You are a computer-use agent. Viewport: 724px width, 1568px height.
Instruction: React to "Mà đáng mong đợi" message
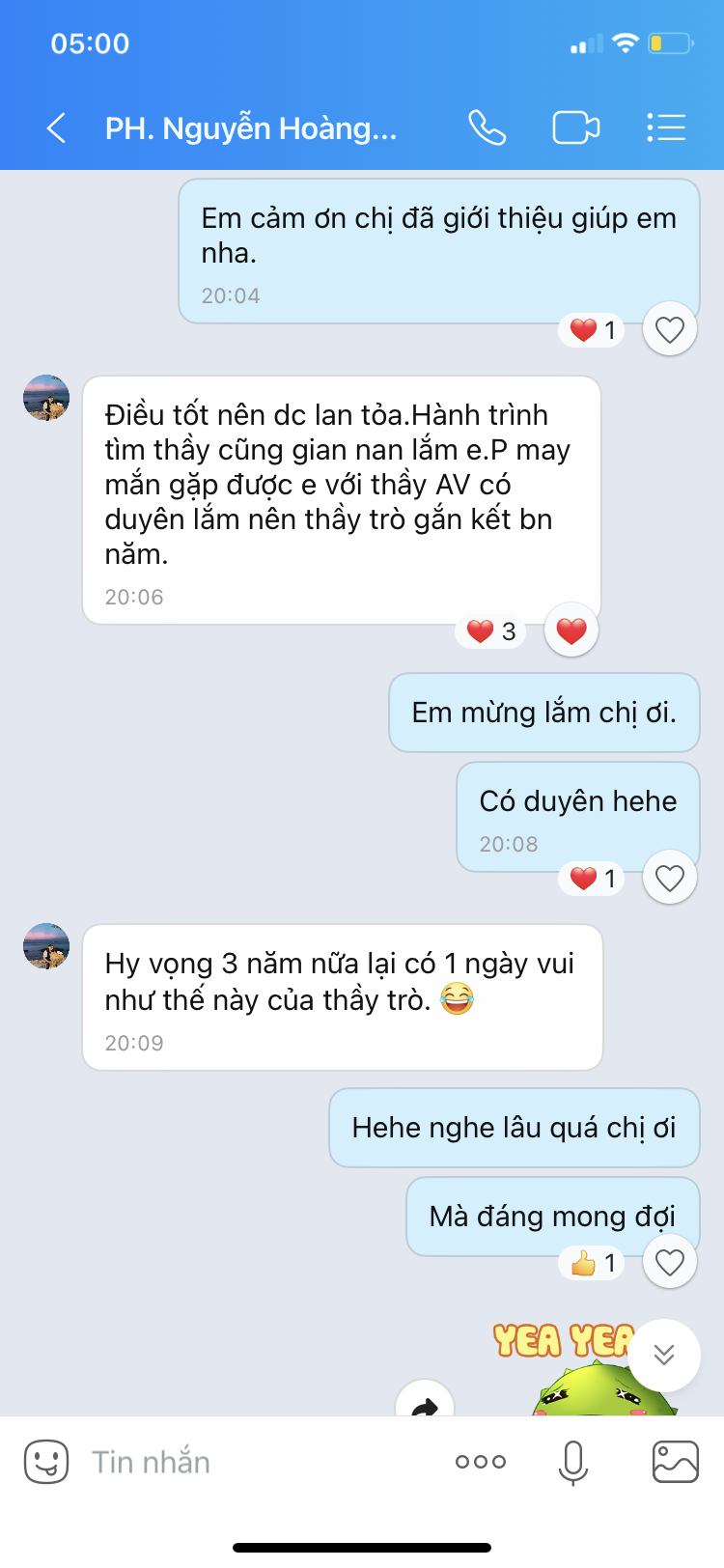pyautogui.click(x=669, y=1262)
